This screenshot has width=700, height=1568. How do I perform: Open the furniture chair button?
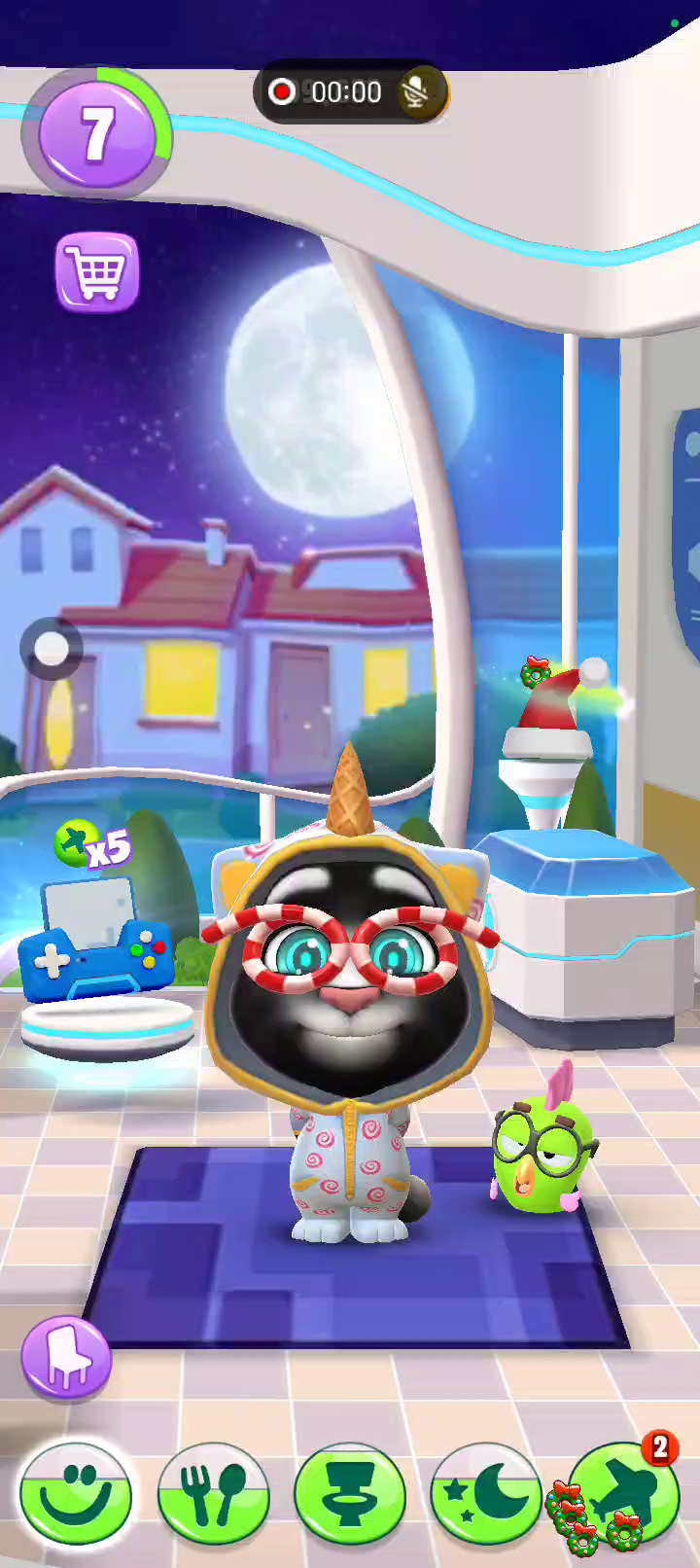67,1358
